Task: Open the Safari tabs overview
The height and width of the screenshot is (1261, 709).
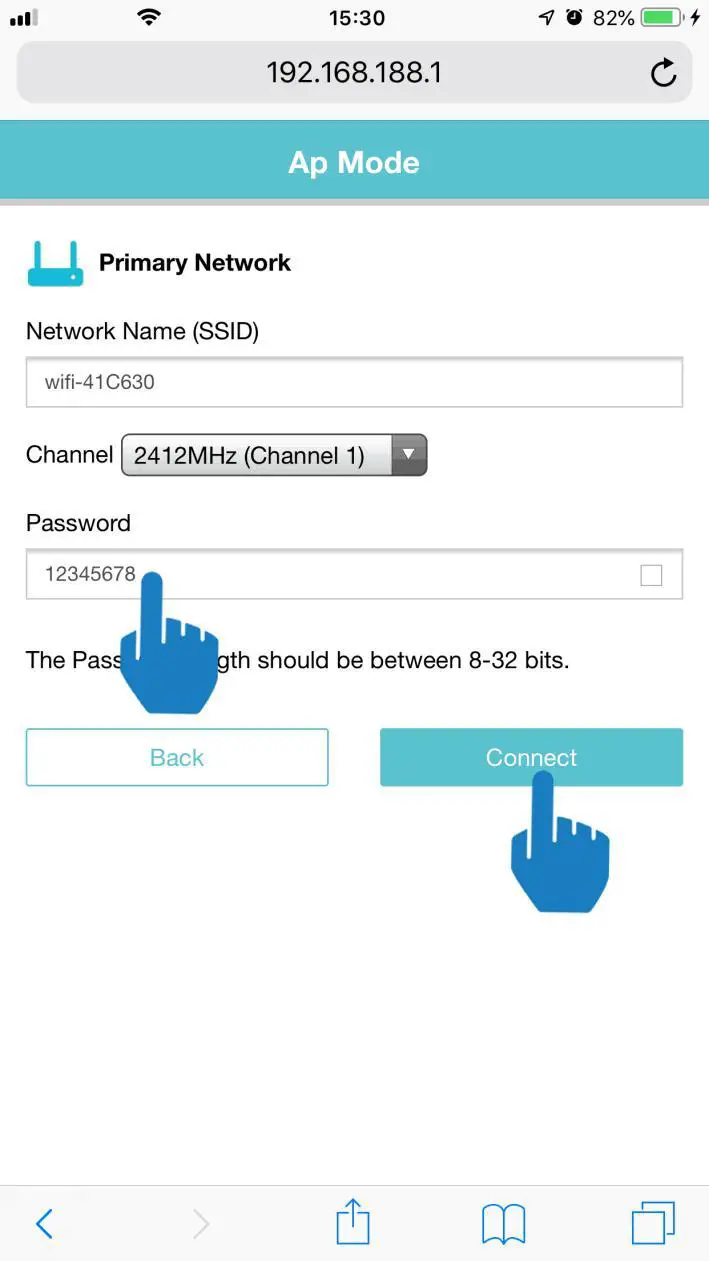Action: tap(653, 1223)
